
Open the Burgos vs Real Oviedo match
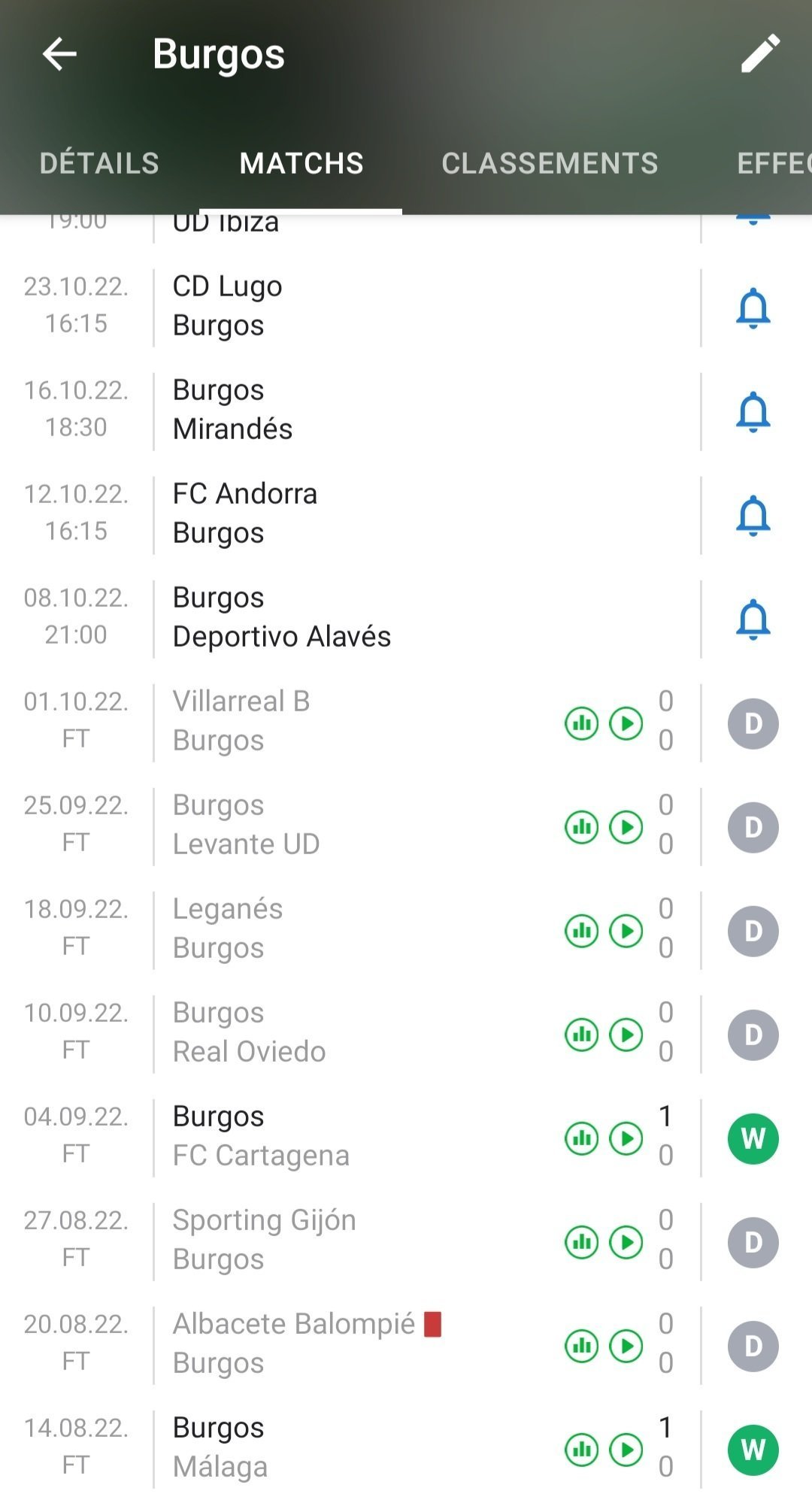[406, 1034]
